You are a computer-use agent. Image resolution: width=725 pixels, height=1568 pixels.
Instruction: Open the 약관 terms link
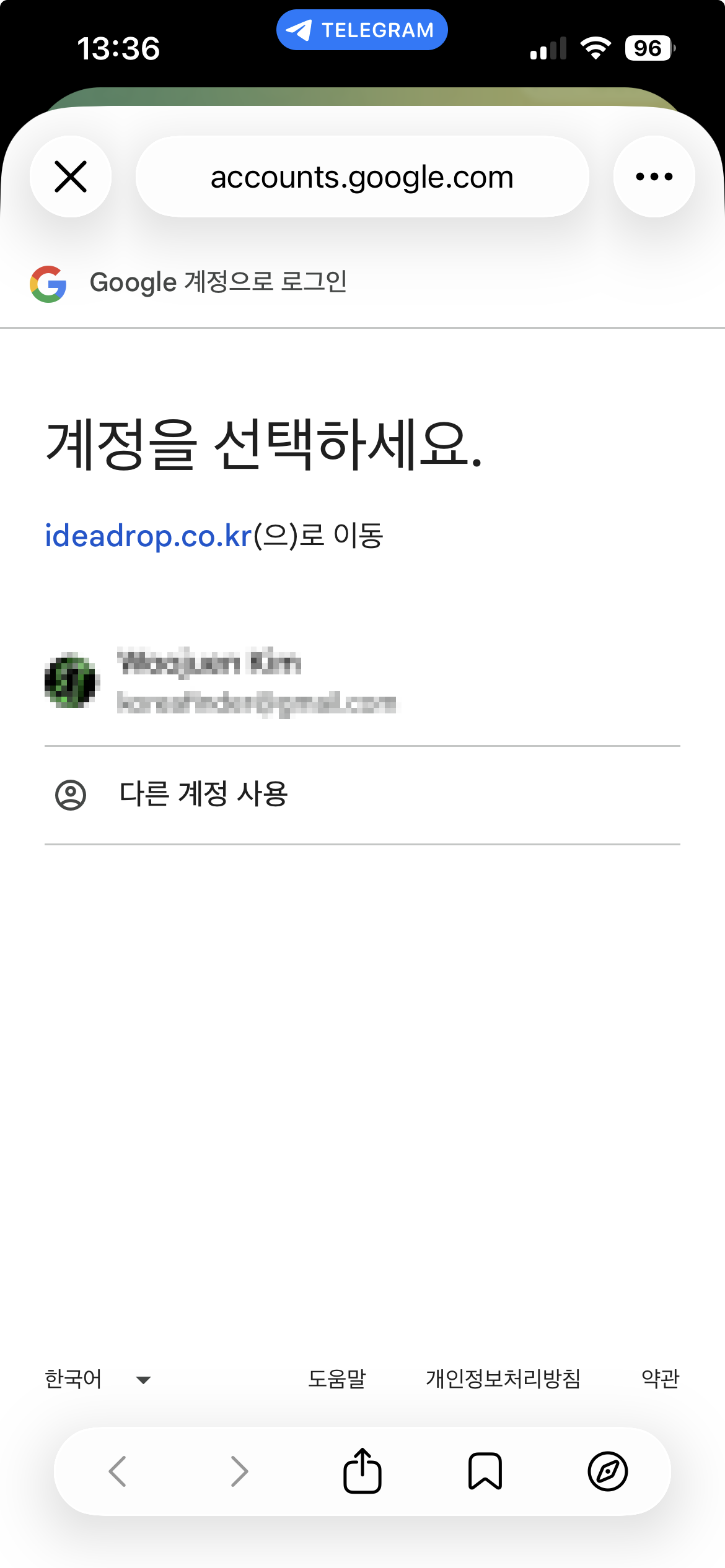(660, 1379)
